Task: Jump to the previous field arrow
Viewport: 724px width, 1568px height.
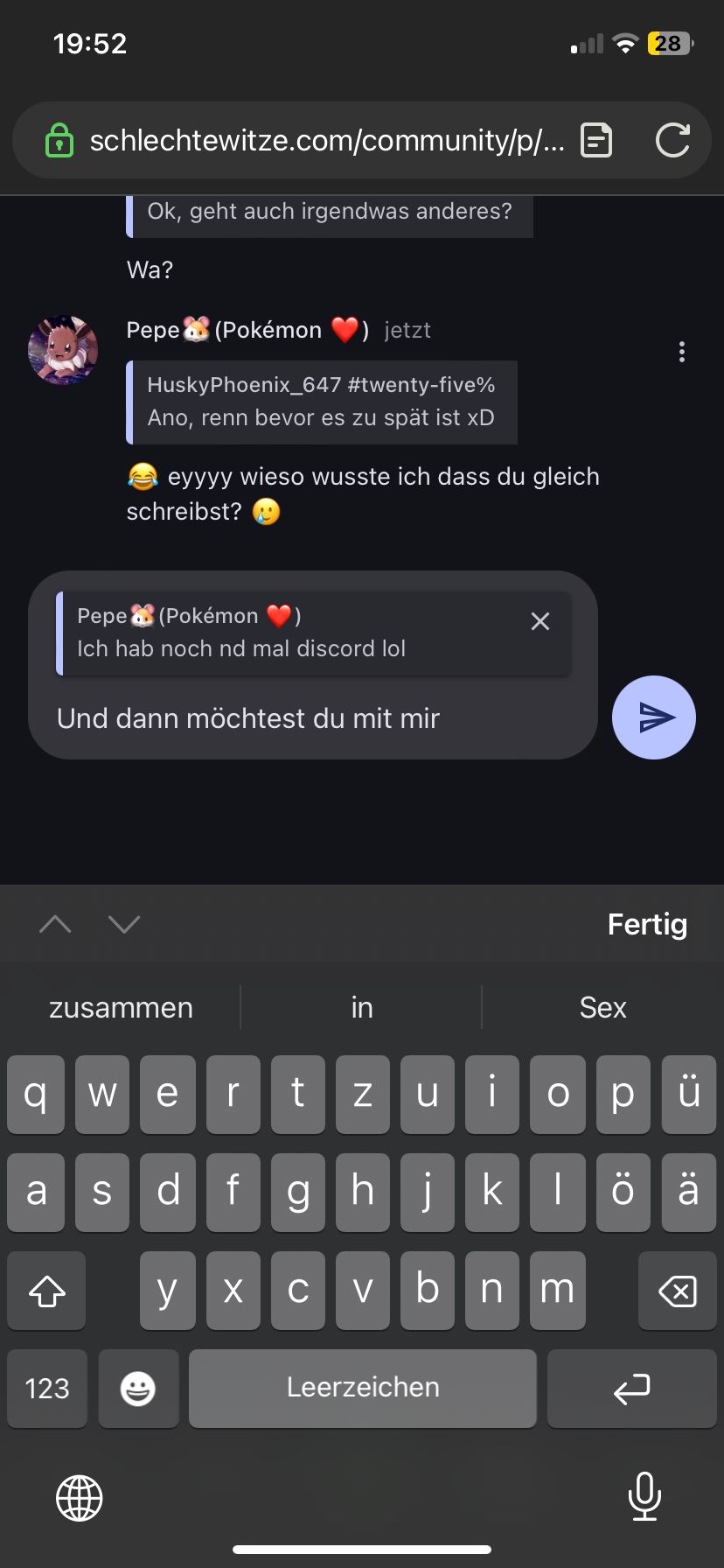Action: [x=55, y=924]
